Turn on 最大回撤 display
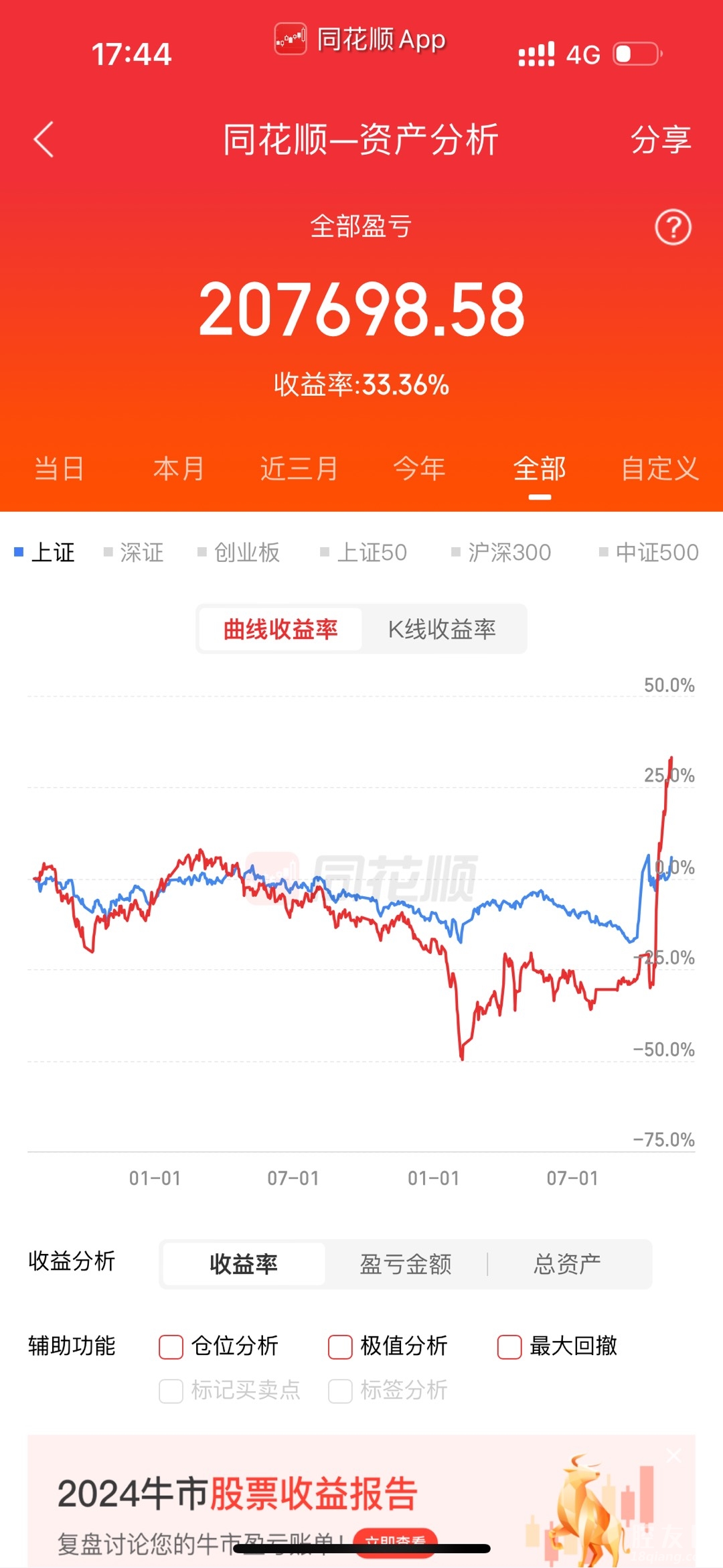The width and height of the screenshot is (723, 1568). [x=509, y=1347]
